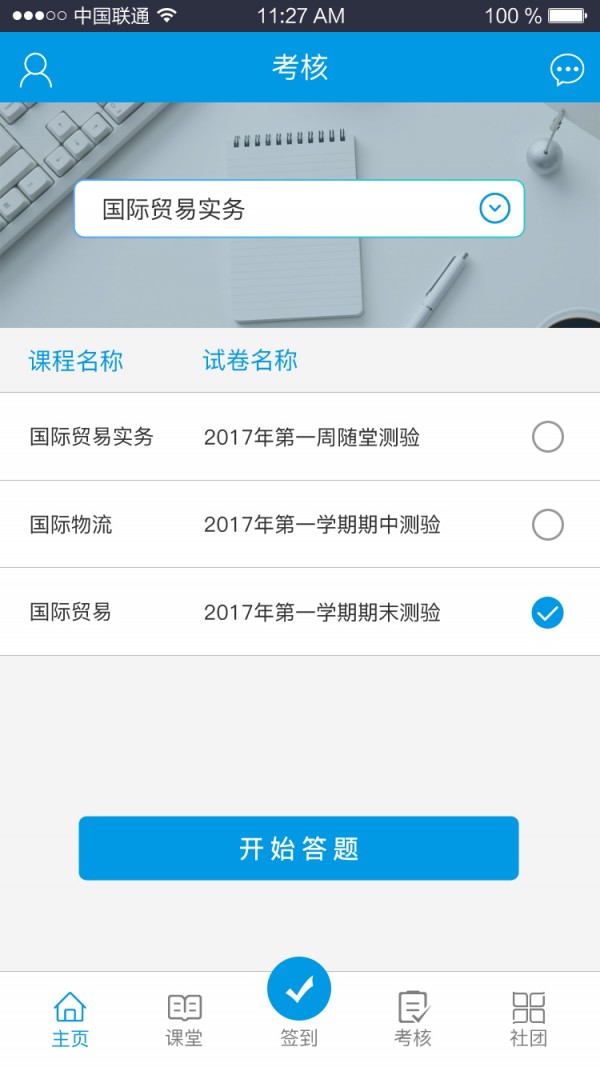Deselect the 2017年第一学期期末测验 option
600x1067 pixels.
pyautogui.click(x=547, y=612)
